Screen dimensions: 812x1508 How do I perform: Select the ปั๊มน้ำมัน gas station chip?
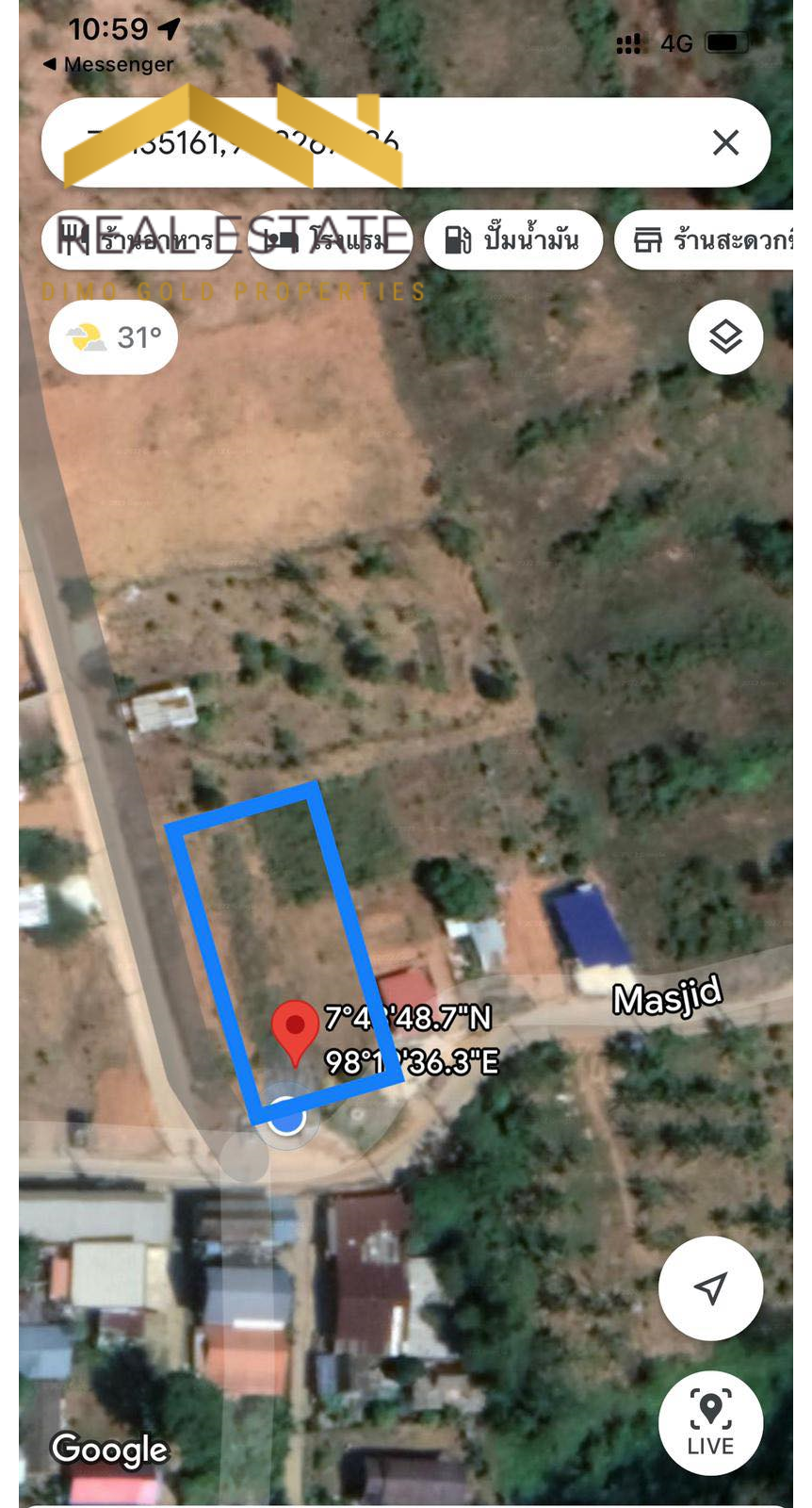coord(512,240)
